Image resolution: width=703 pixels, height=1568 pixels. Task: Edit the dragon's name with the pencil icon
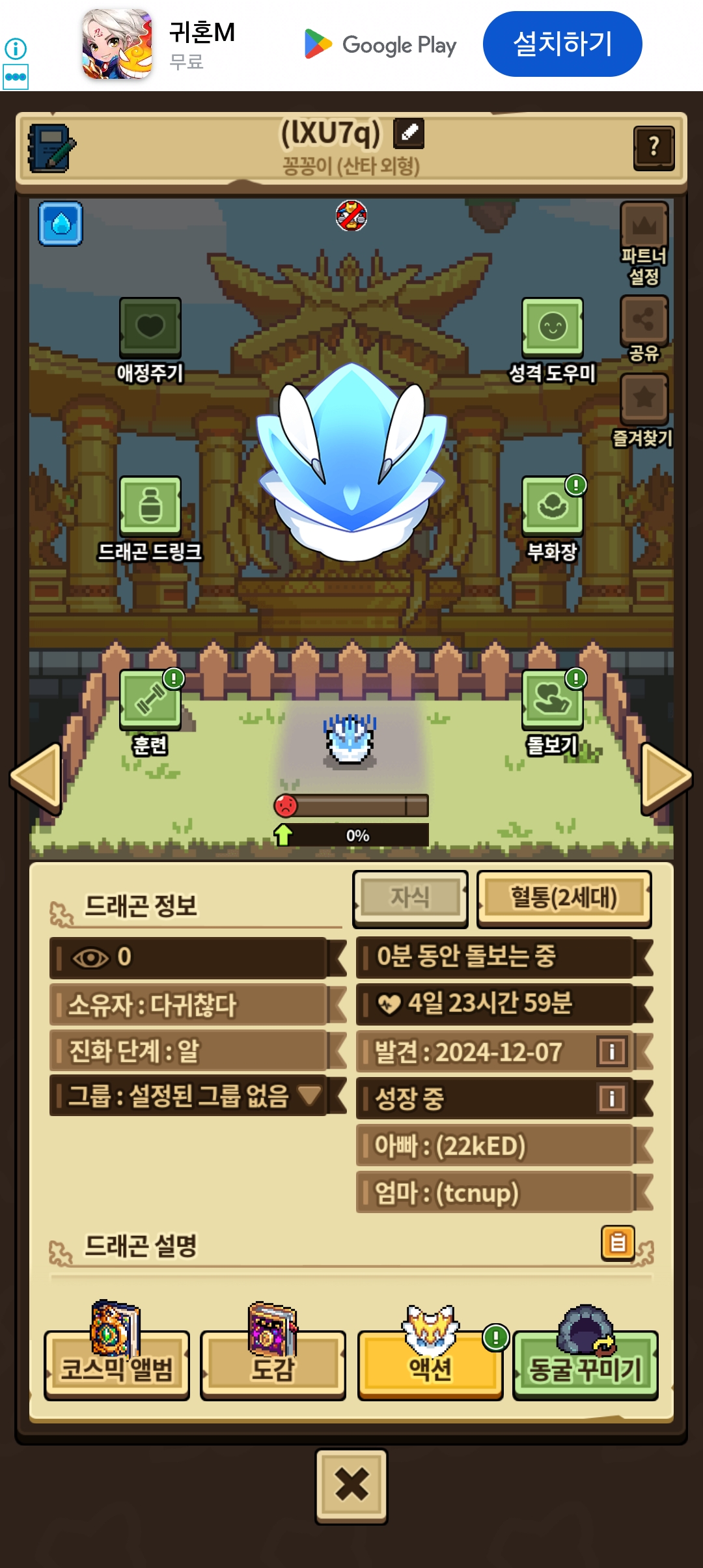pyautogui.click(x=409, y=133)
